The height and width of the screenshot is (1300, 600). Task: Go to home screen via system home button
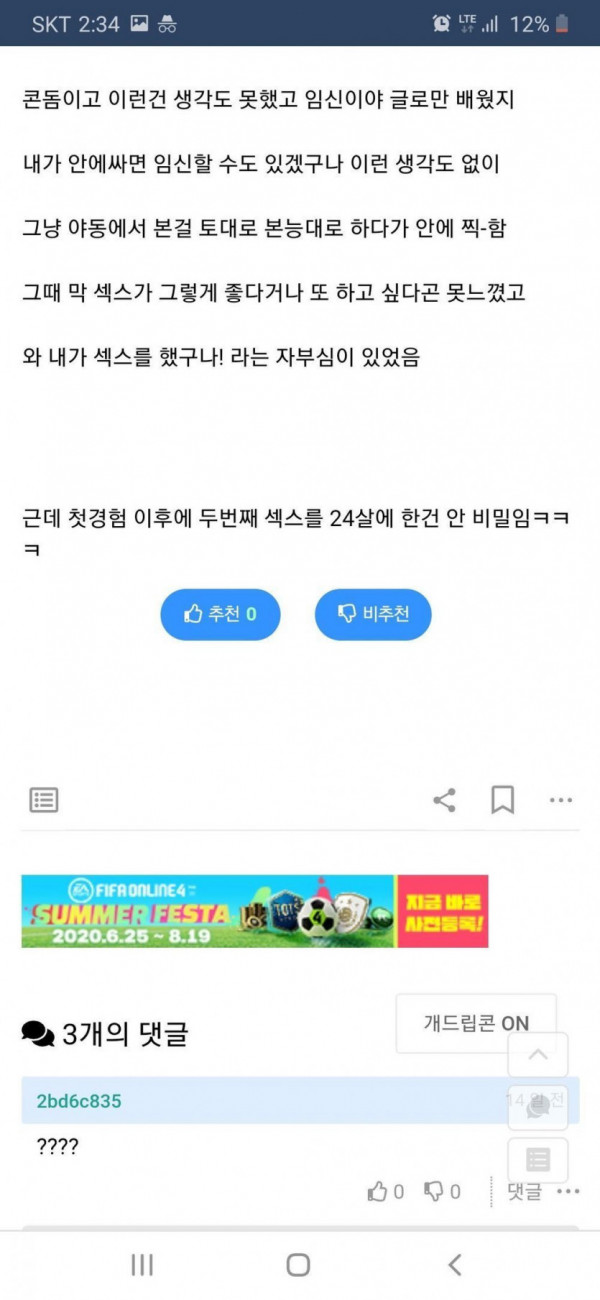click(x=298, y=1265)
